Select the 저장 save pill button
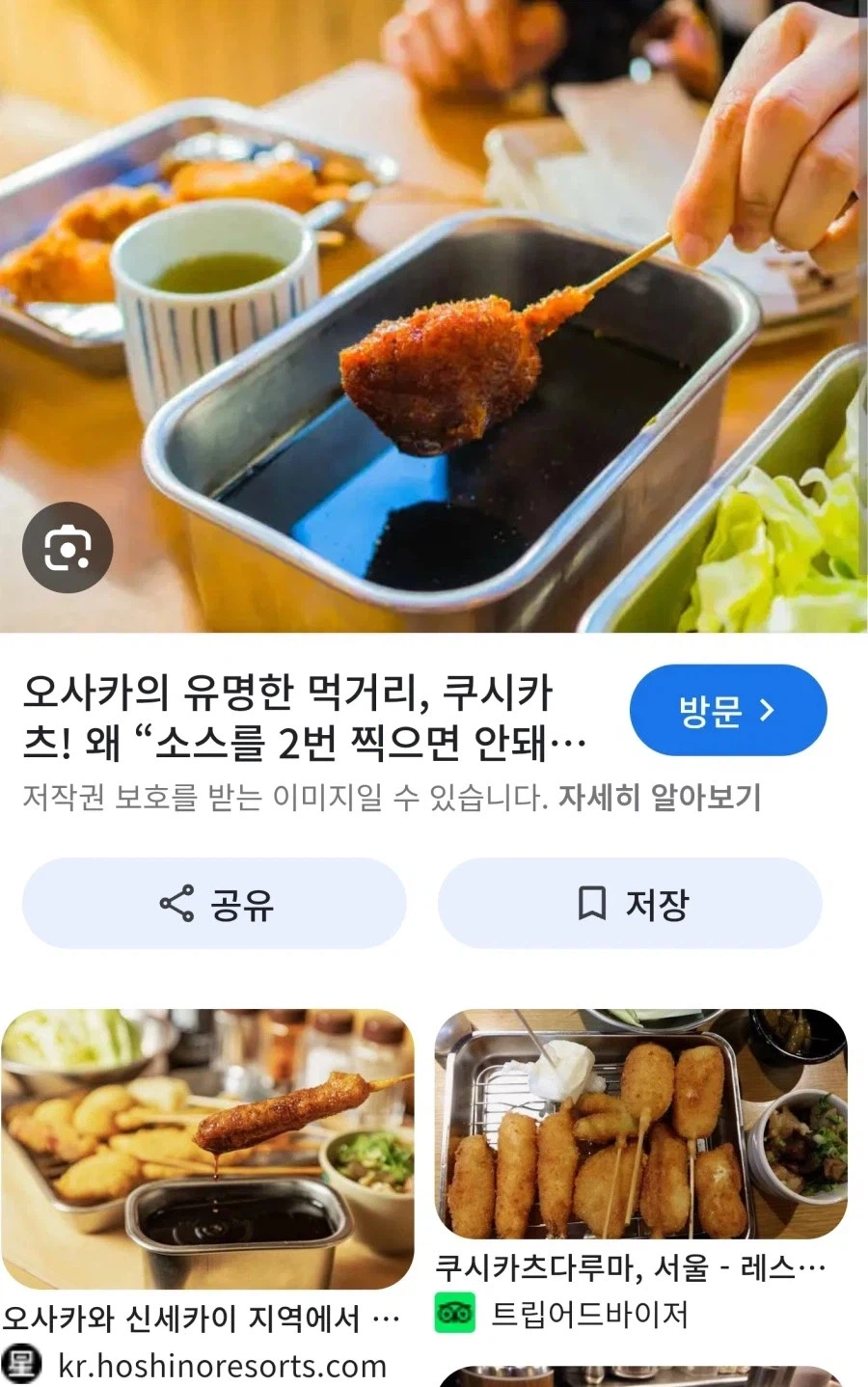The height and width of the screenshot is (1387, 868). pos(632,903)
